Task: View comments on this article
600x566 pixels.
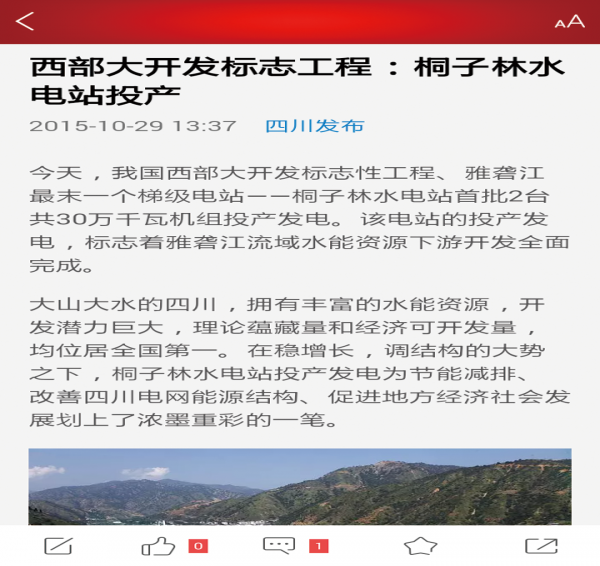Action: (x=279, y=545)
